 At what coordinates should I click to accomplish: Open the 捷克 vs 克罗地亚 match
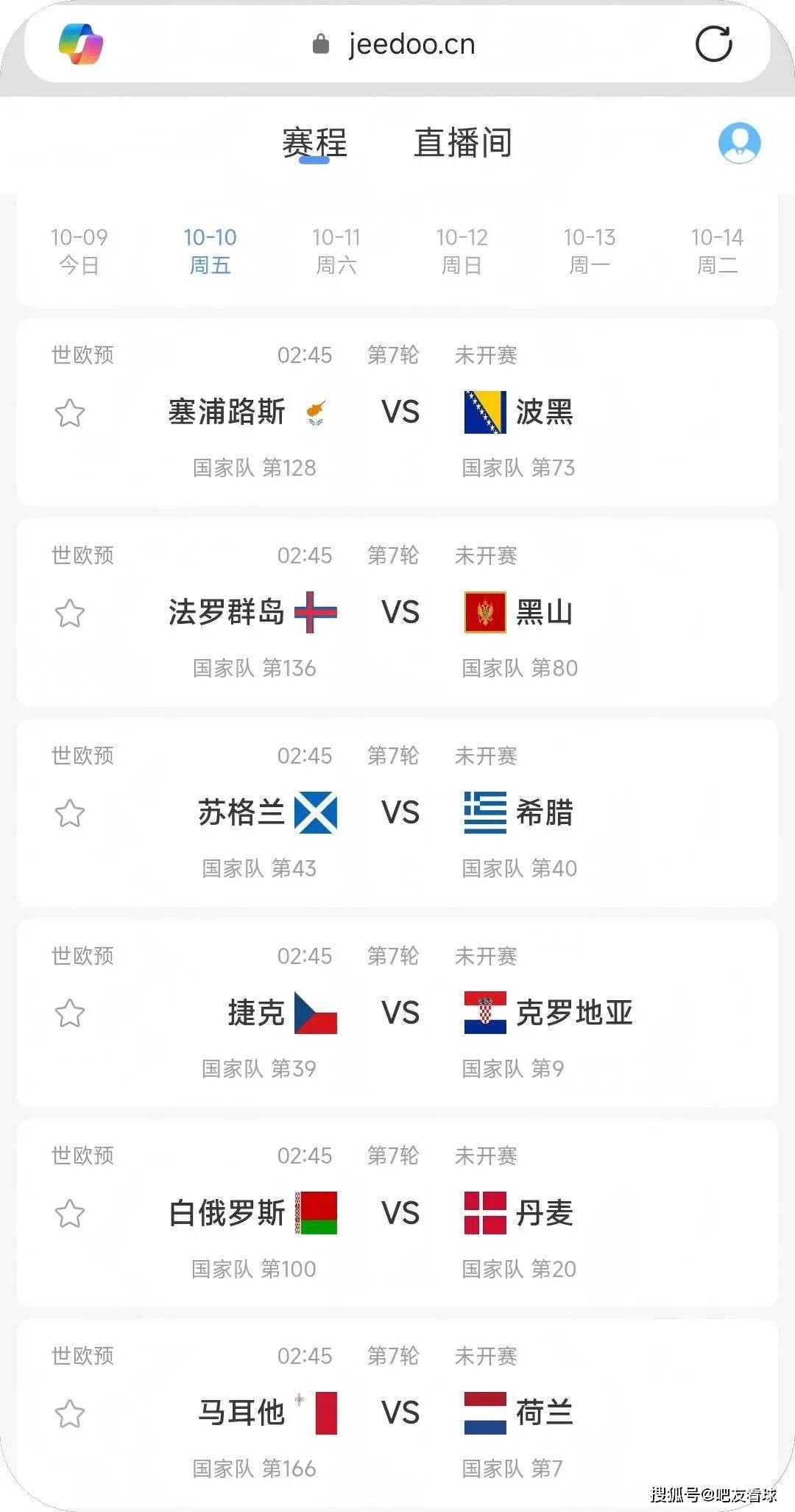tap(397, 1012)
